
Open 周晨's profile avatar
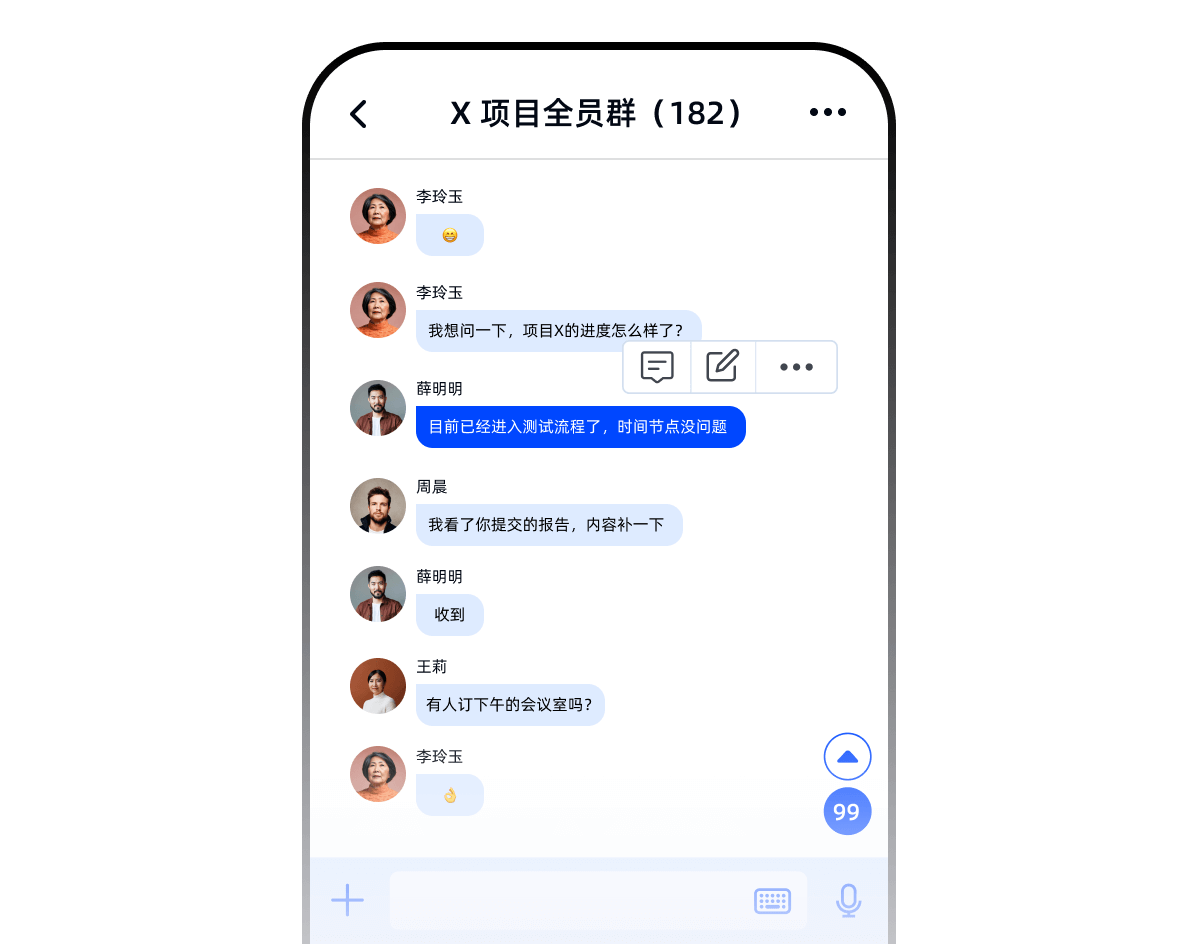(378, 505)
